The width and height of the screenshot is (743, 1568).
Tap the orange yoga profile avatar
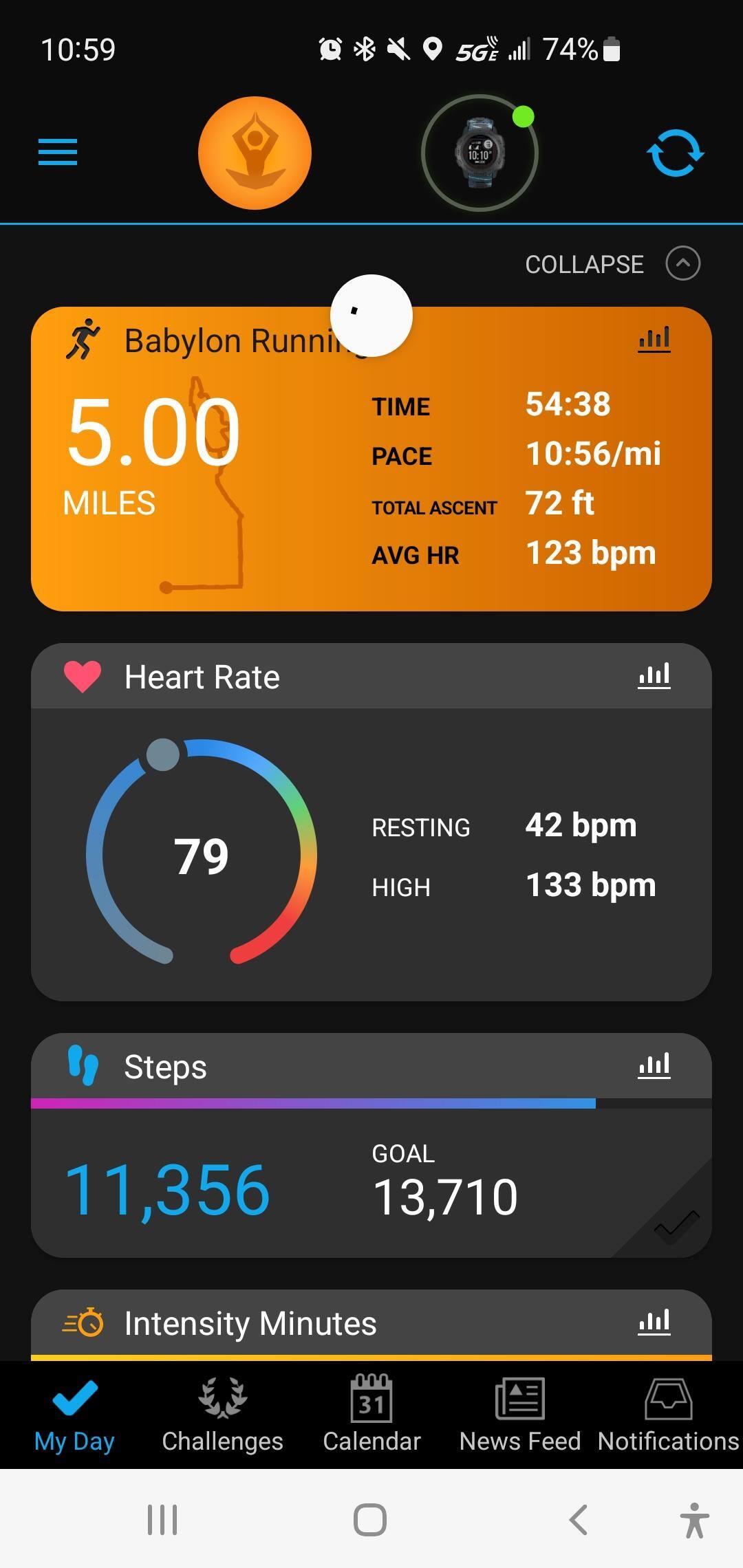point(255,153)
